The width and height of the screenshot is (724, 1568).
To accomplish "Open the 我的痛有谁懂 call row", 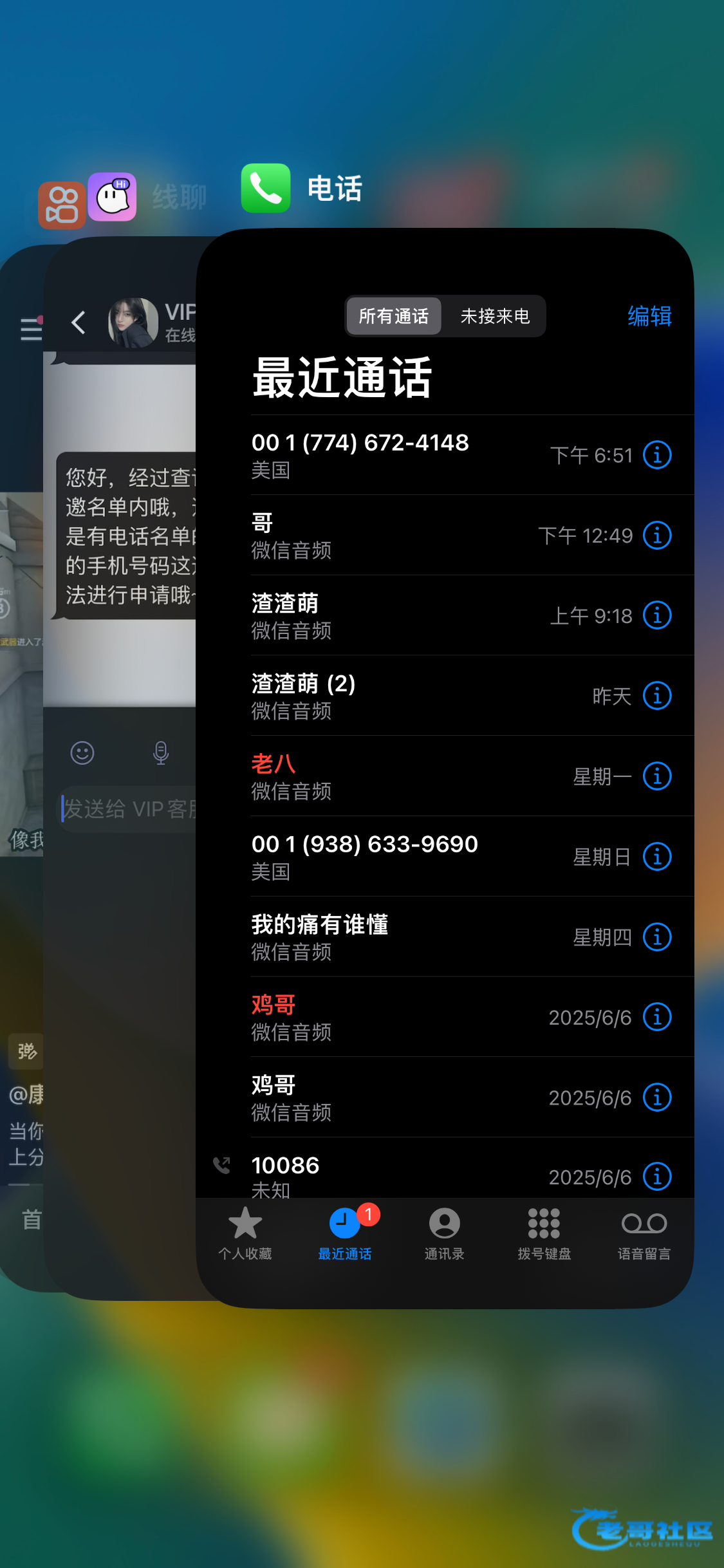I will pos(386,937).
